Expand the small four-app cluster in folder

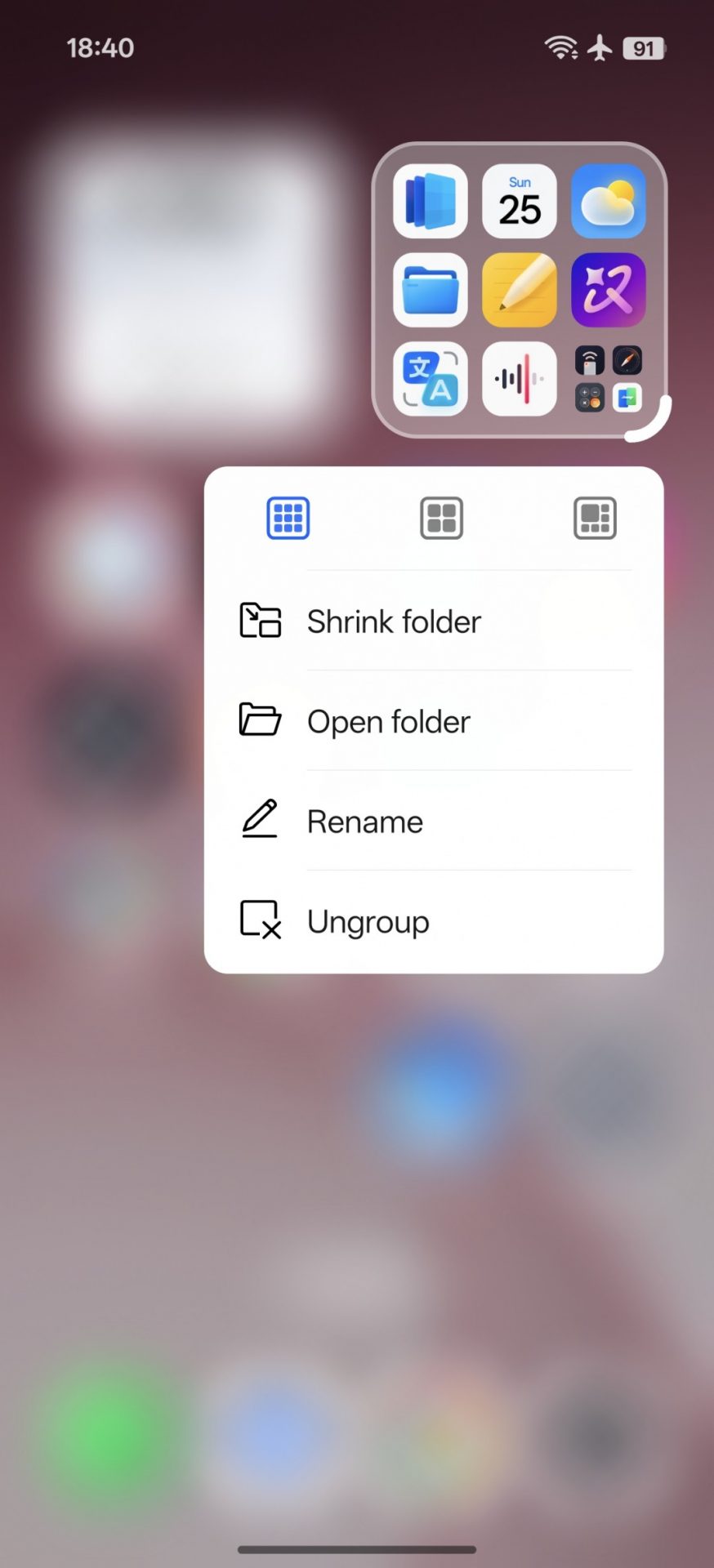coord(608,379)
